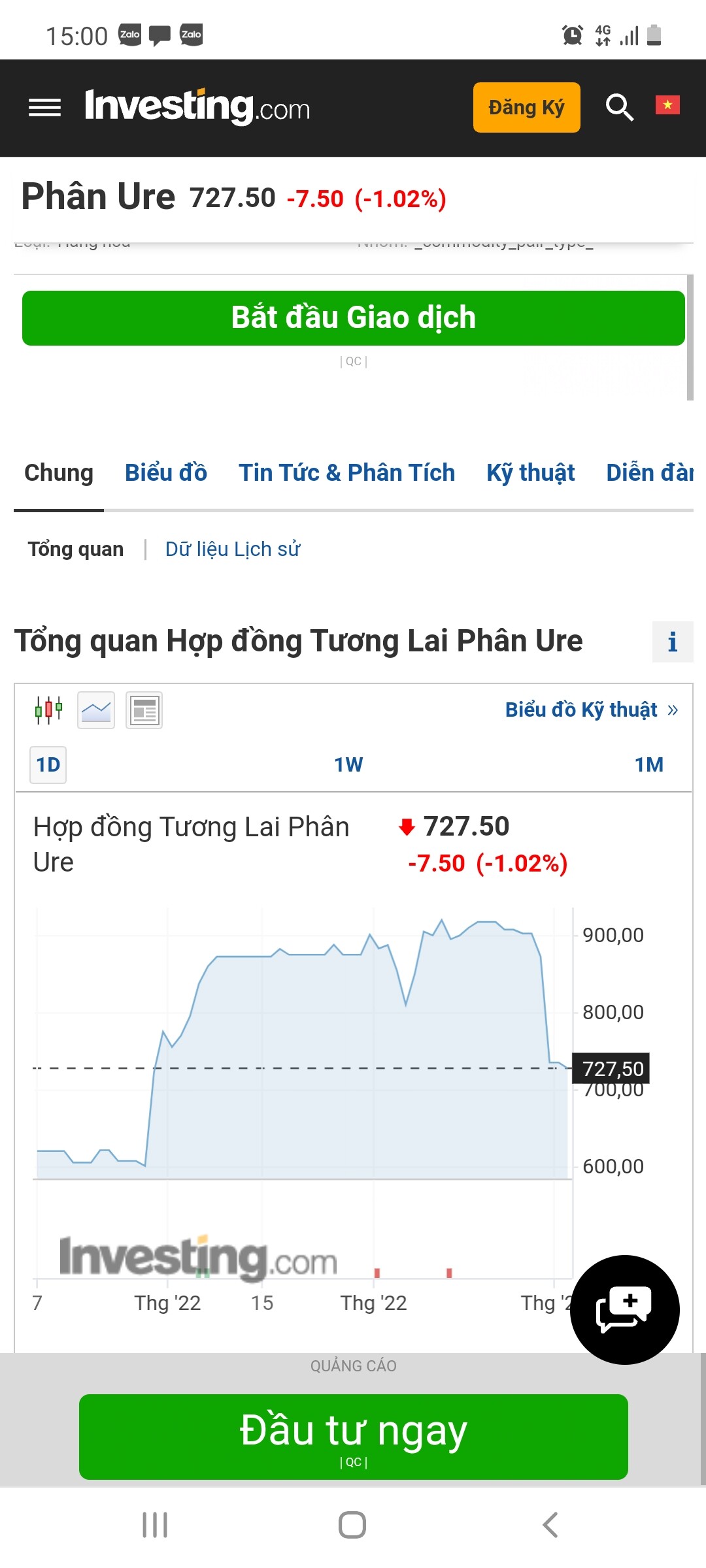This screenshot has width=706, height=1568.
Task: Select the 1D chart interval
Action: 48,764
